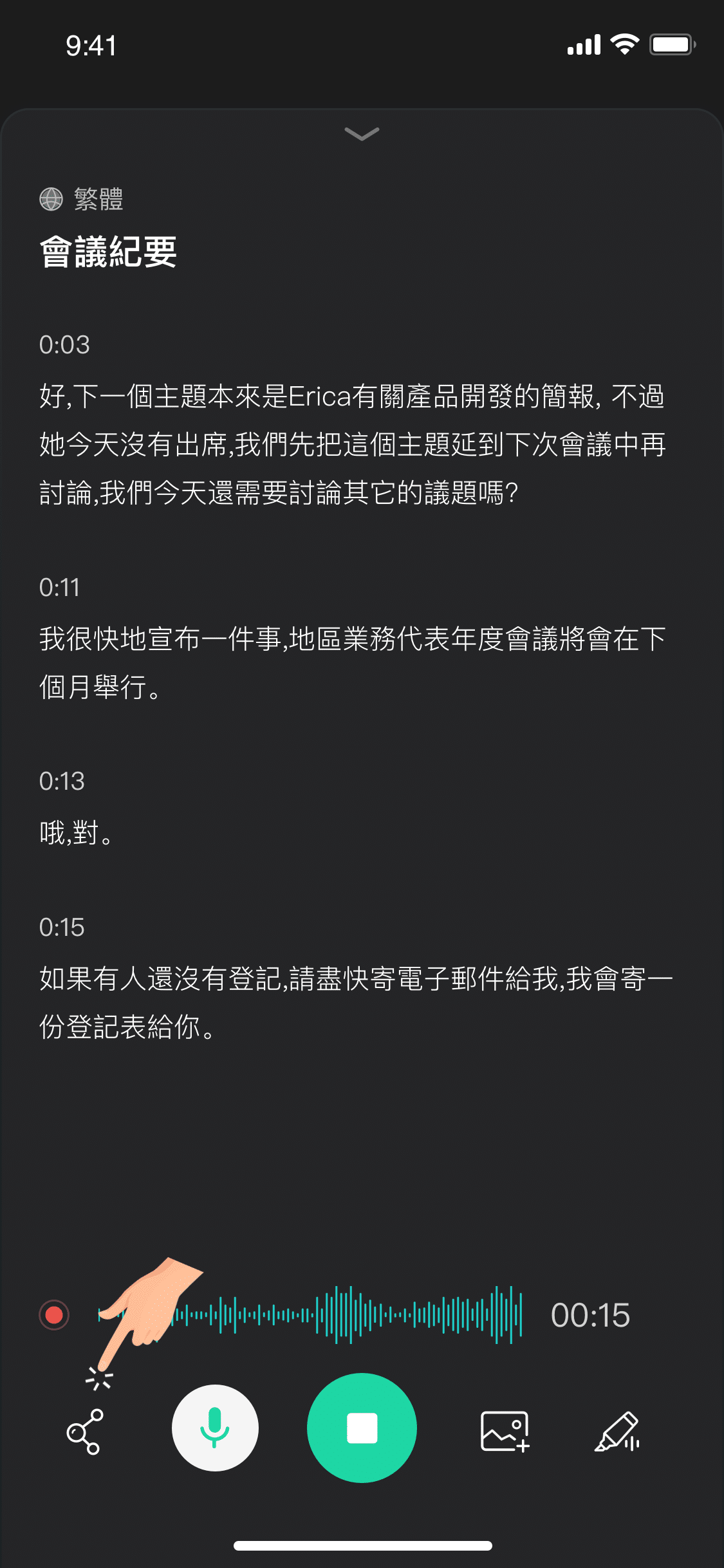Open the highlighter tool
Viewport: 724px width, 1568px height.
(617, 1432)
